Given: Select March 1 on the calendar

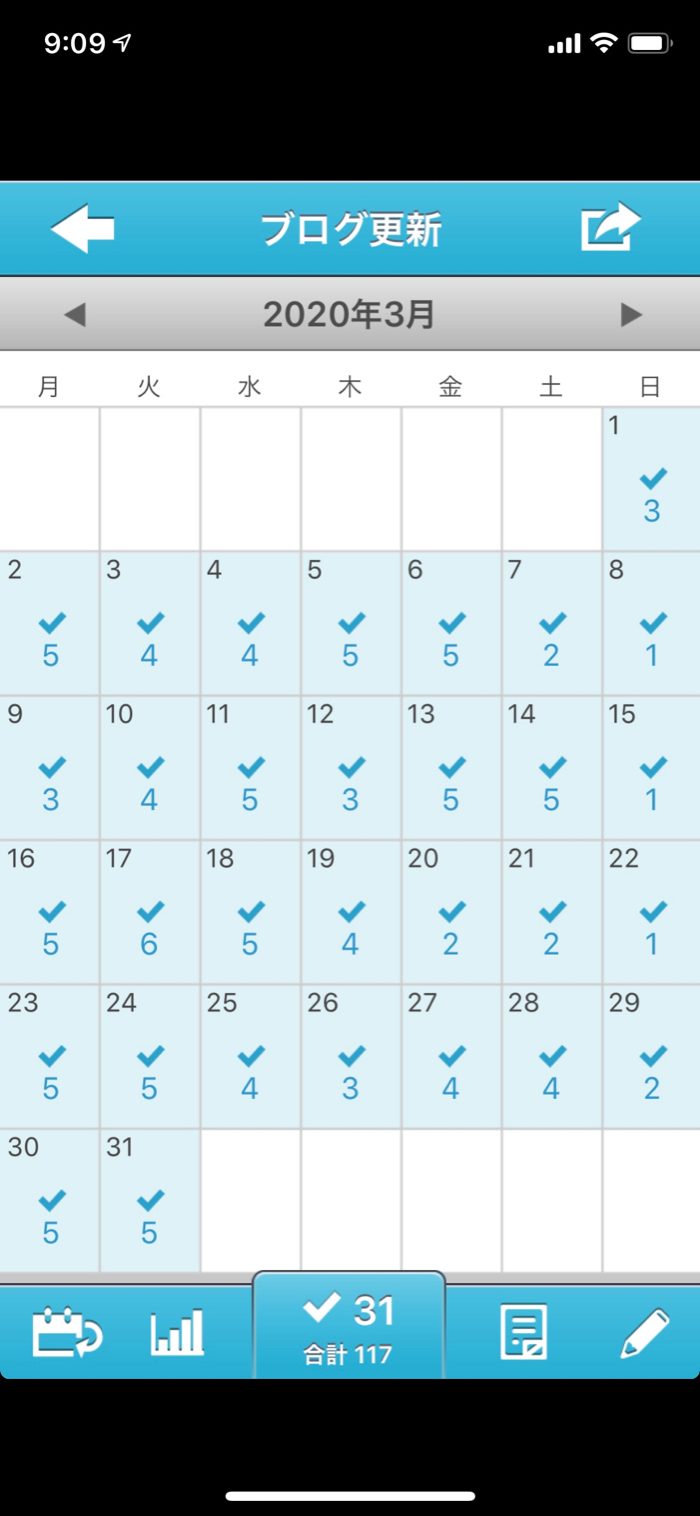Looking at the screenshot, I should coord(651,480).
